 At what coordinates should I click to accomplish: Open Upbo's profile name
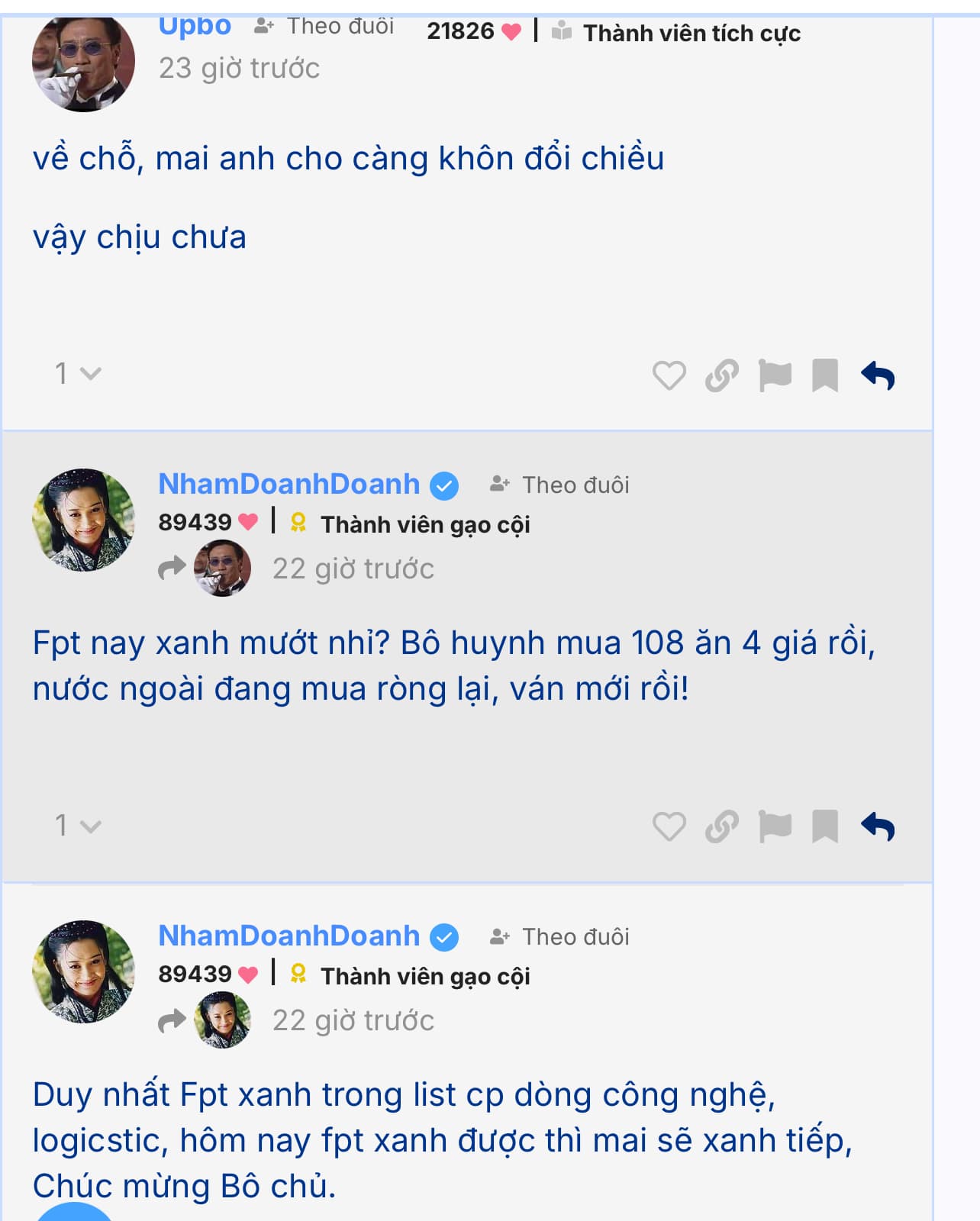(x=195, y=26)
